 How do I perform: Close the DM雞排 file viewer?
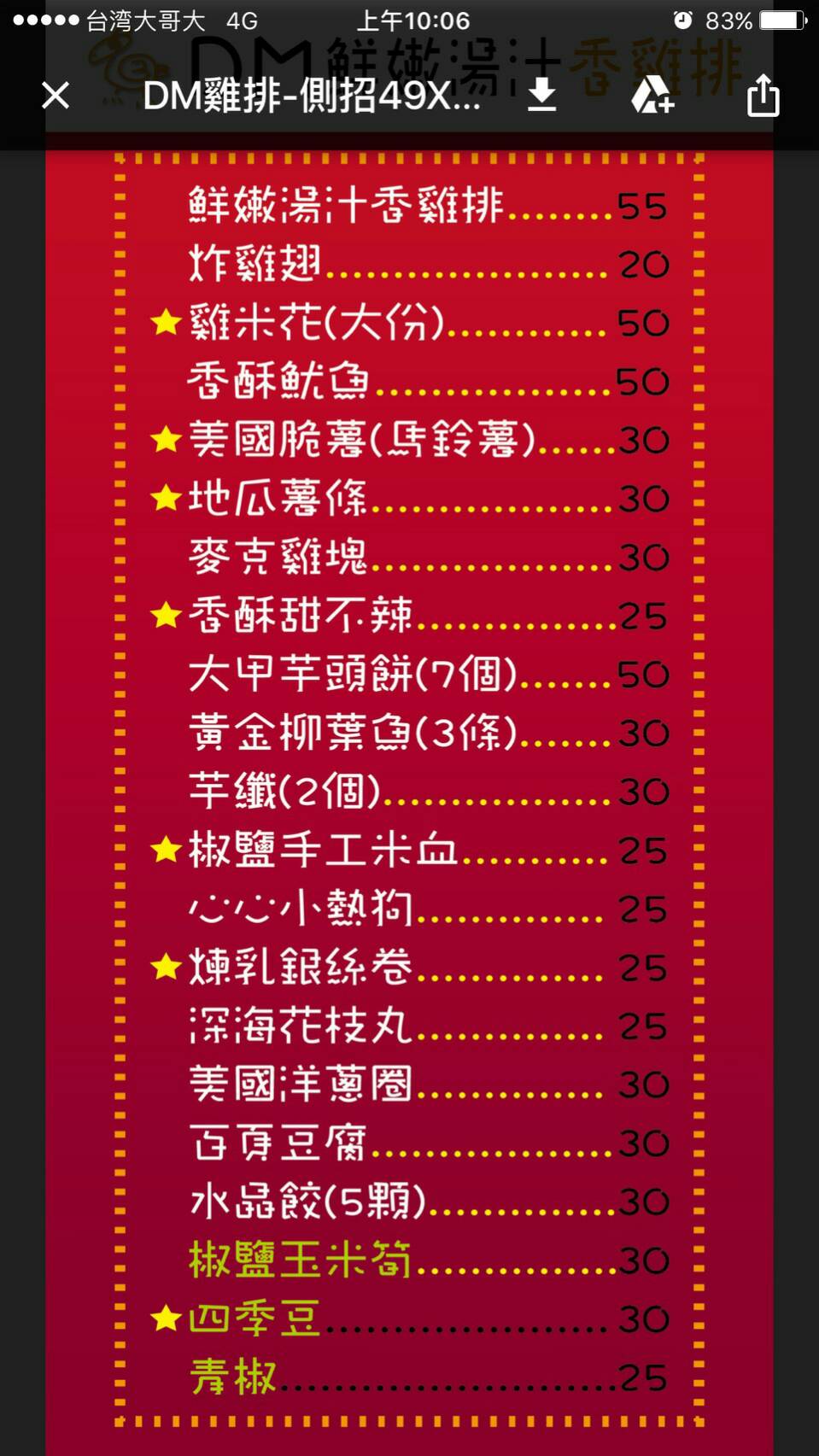point(56,95)
